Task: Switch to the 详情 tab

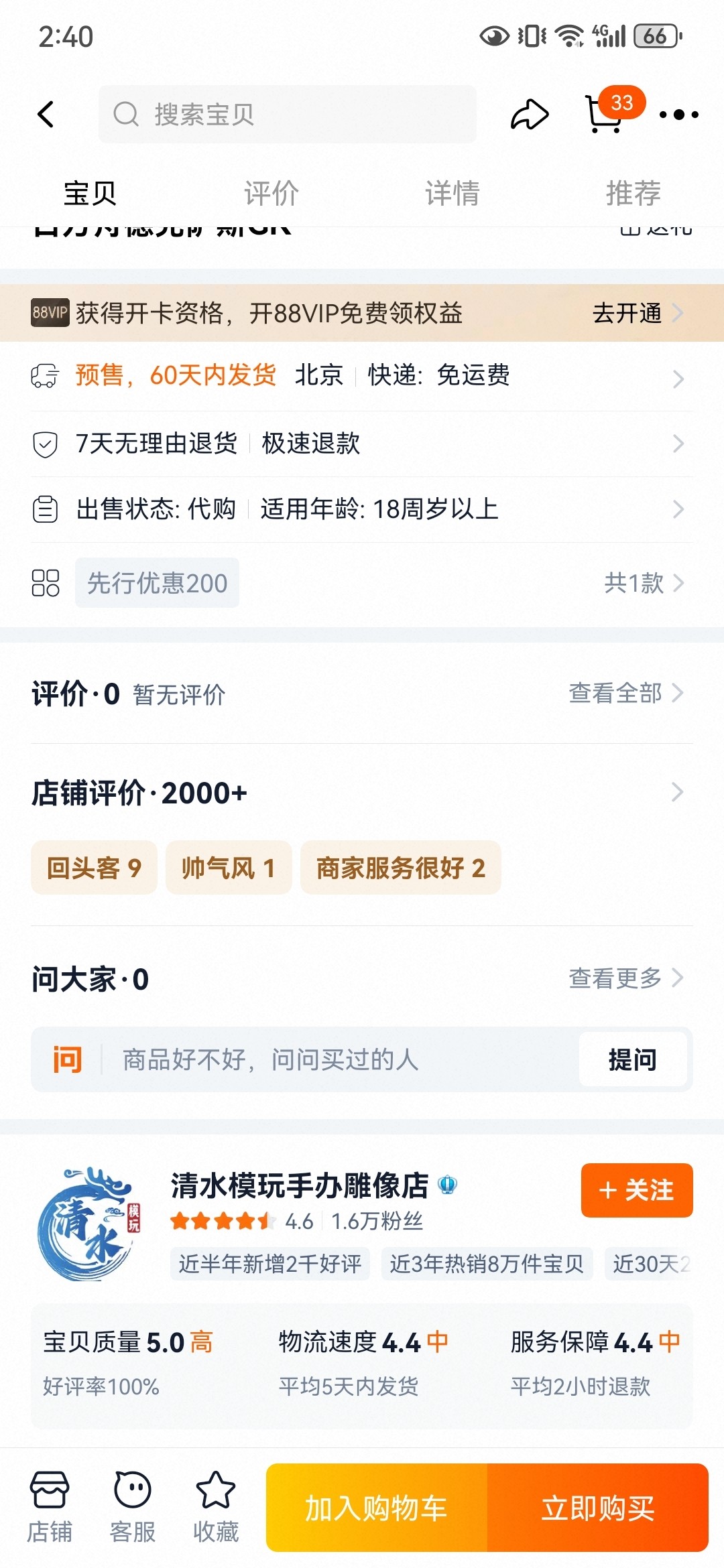Action: tap(452, 193)
